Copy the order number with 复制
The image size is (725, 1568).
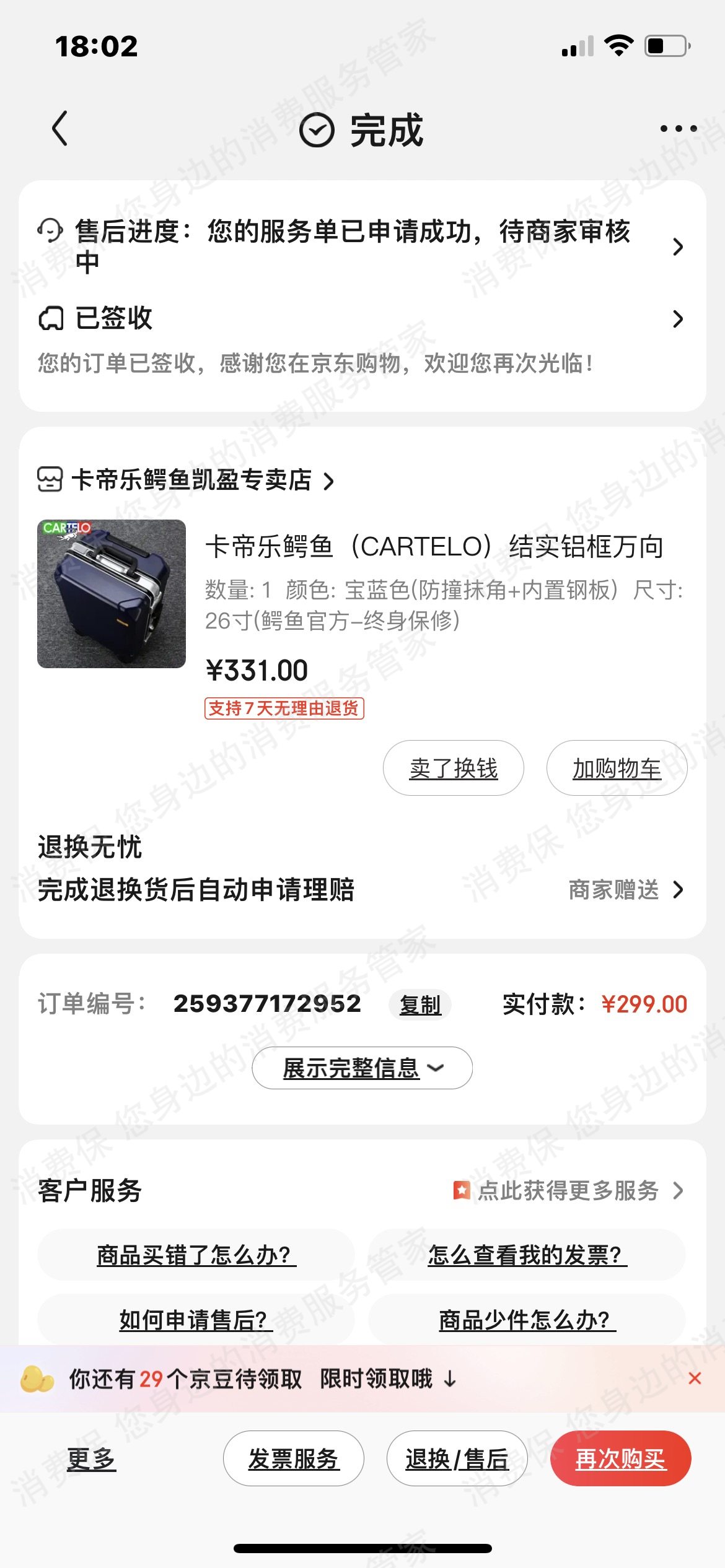[420, 1004]
